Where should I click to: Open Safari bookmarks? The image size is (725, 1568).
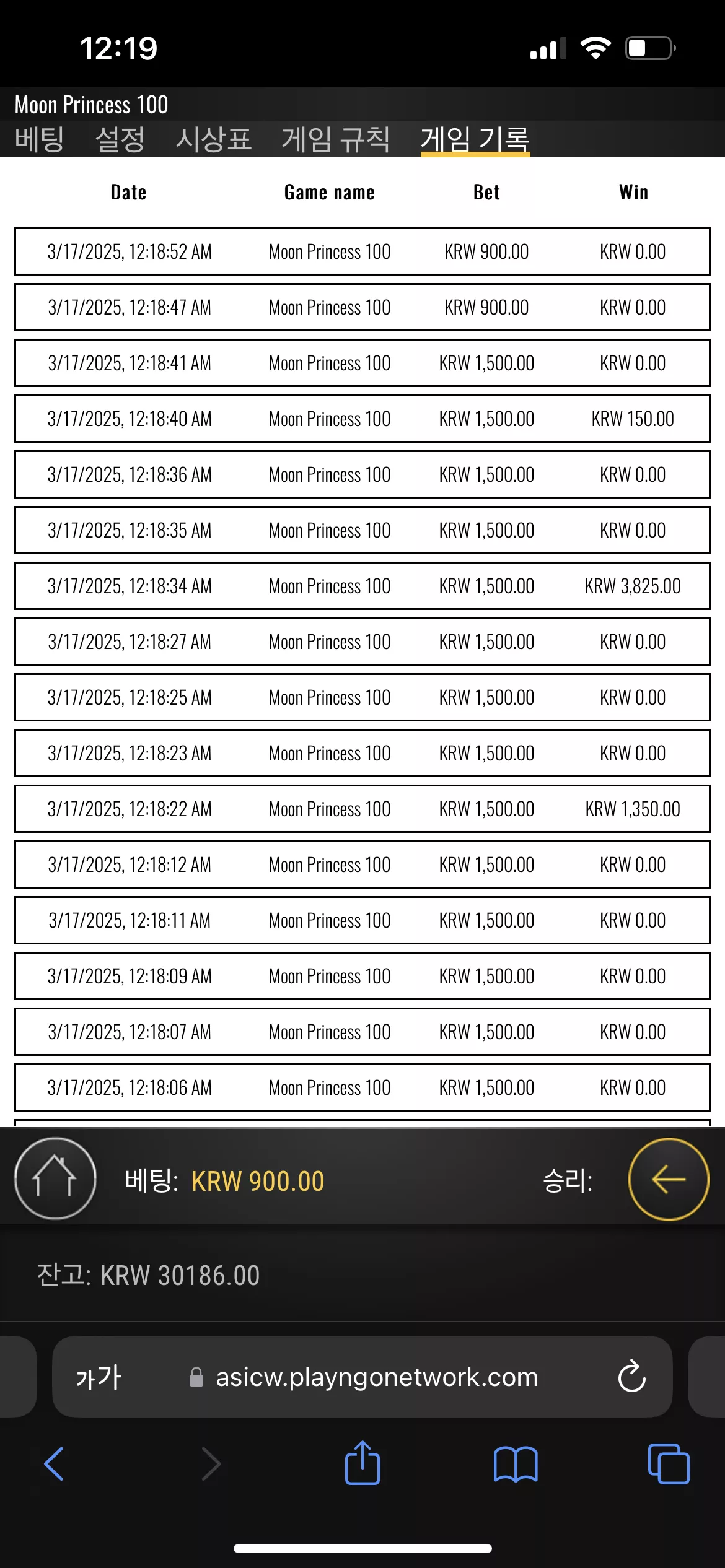(x=516, y=1464)
